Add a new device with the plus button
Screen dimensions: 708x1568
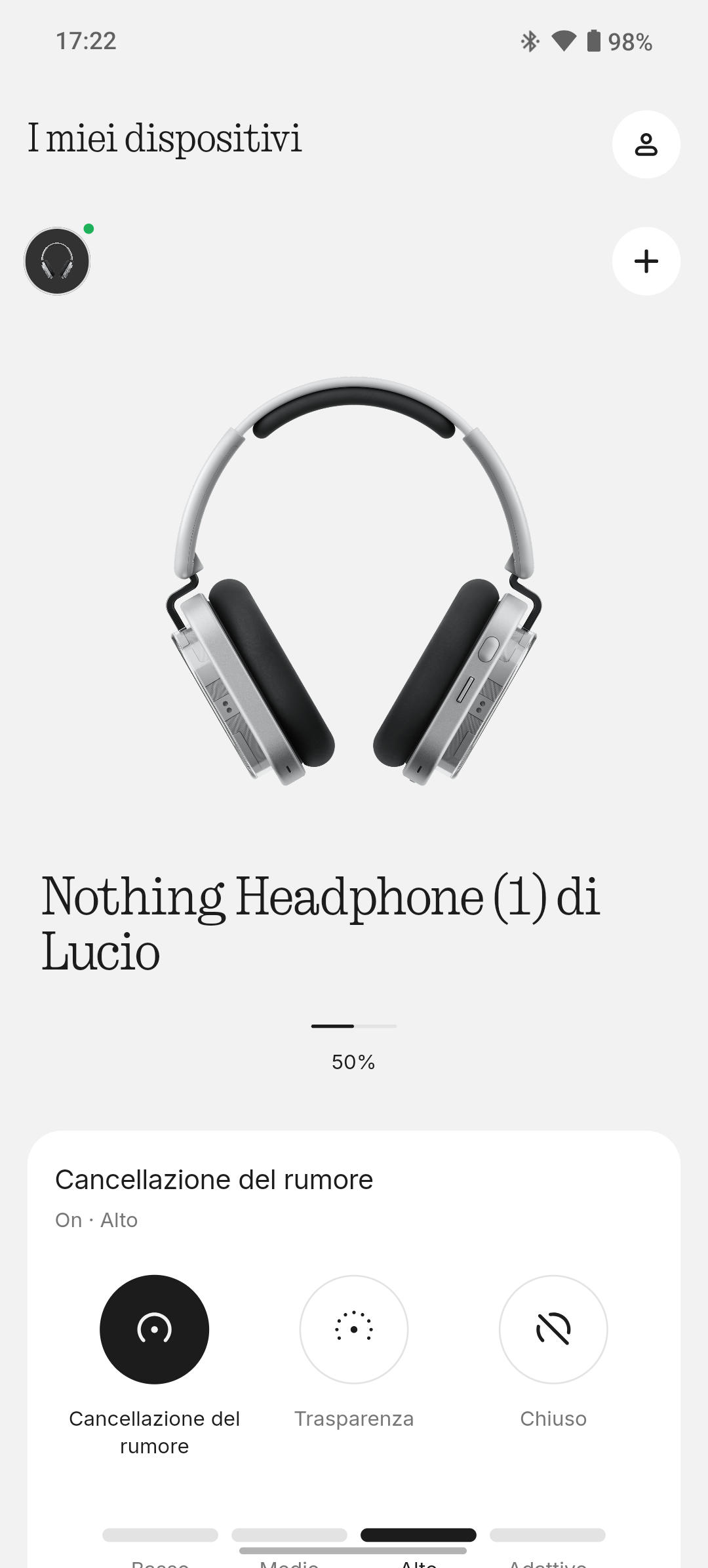[646, 261]
